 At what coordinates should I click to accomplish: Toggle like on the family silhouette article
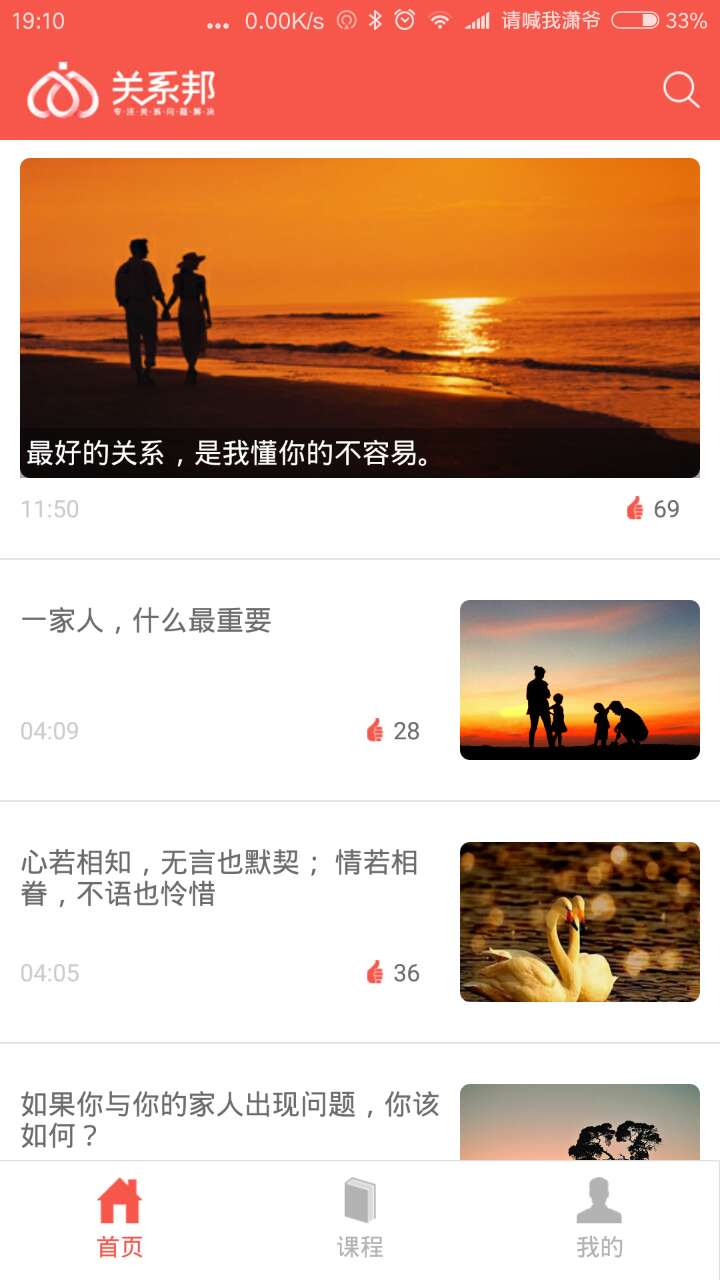[x=376, y=730]
